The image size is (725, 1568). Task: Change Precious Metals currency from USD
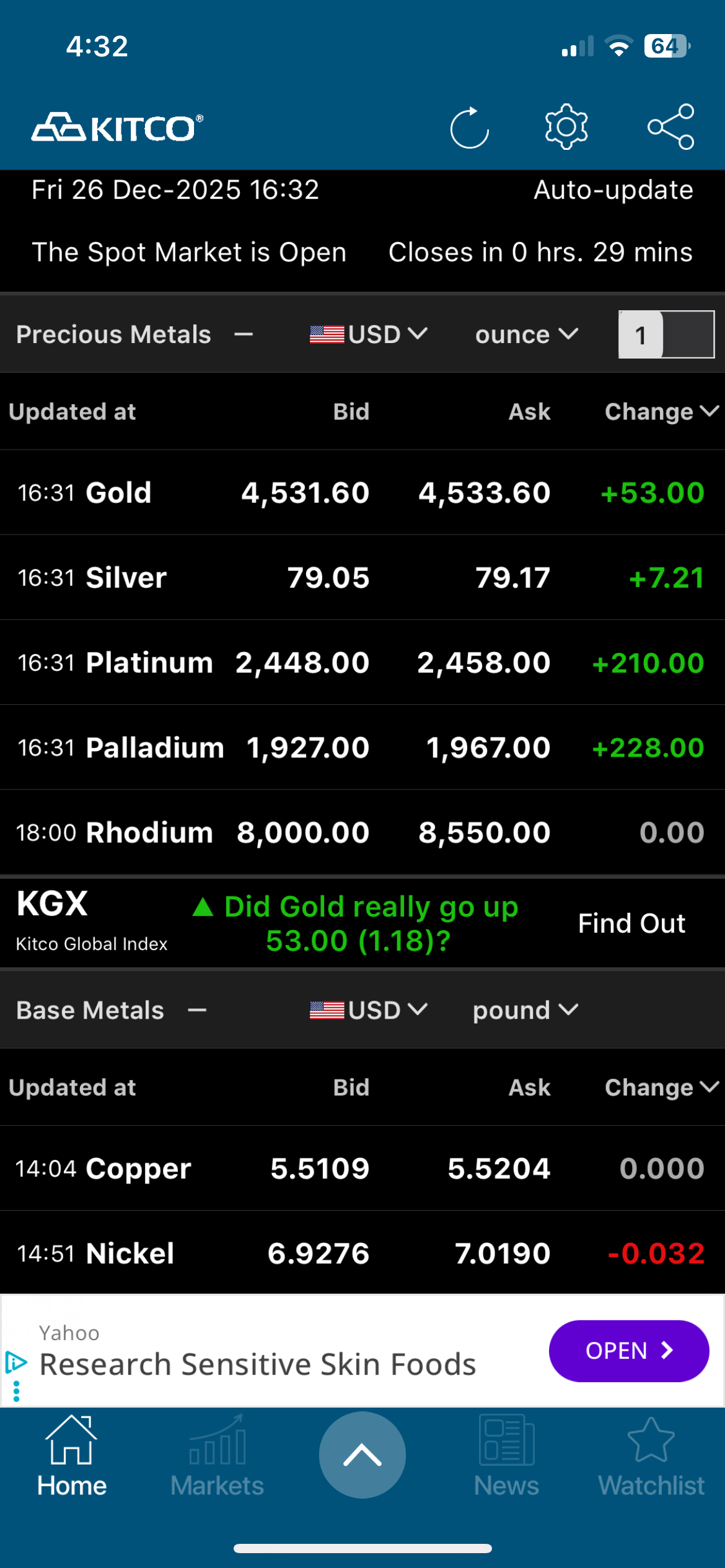point(369,335)
